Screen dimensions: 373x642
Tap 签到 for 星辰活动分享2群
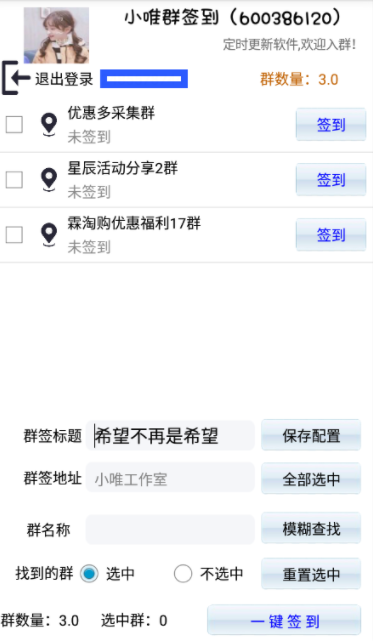[331, 180]
